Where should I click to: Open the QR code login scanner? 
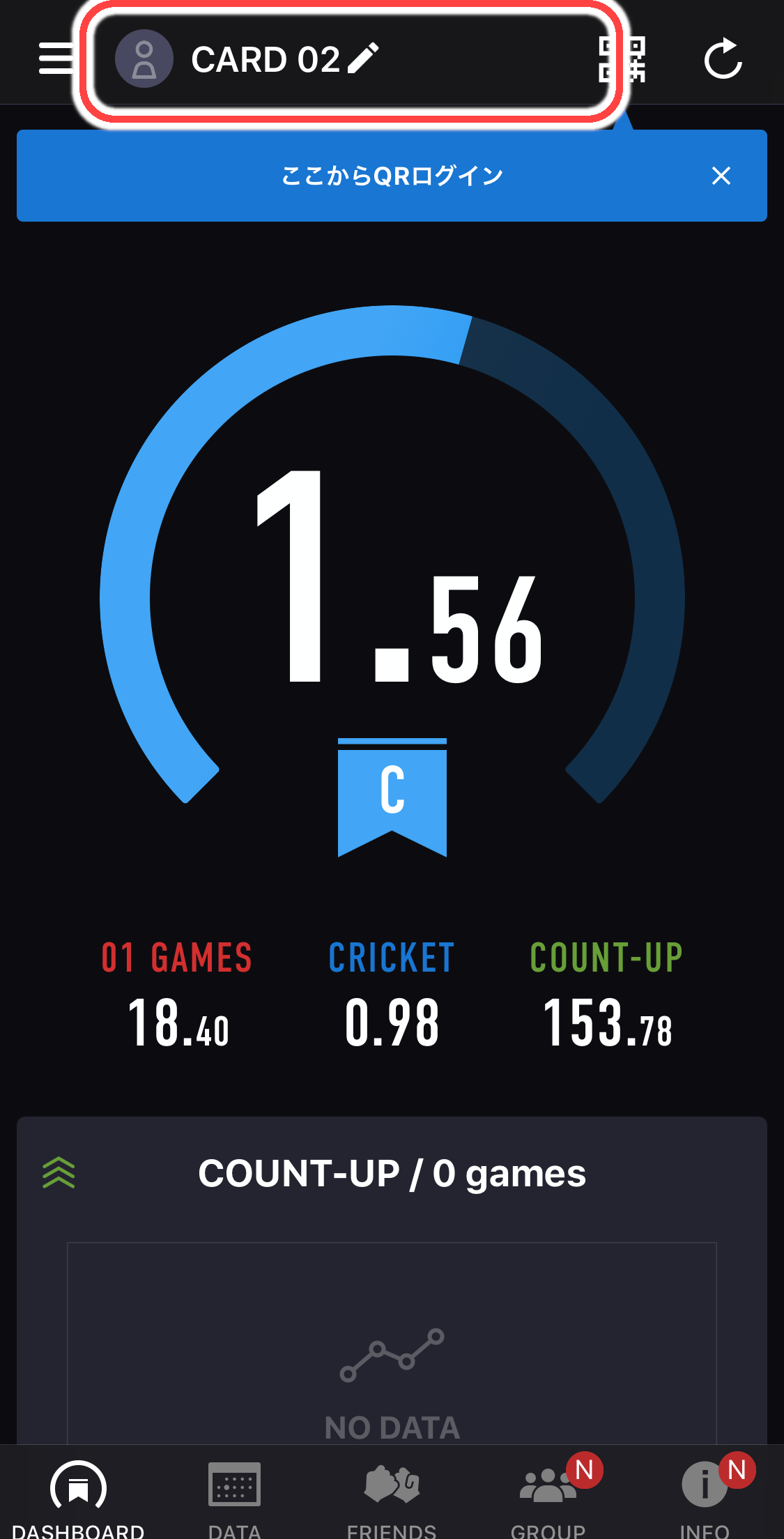[622, 59]
